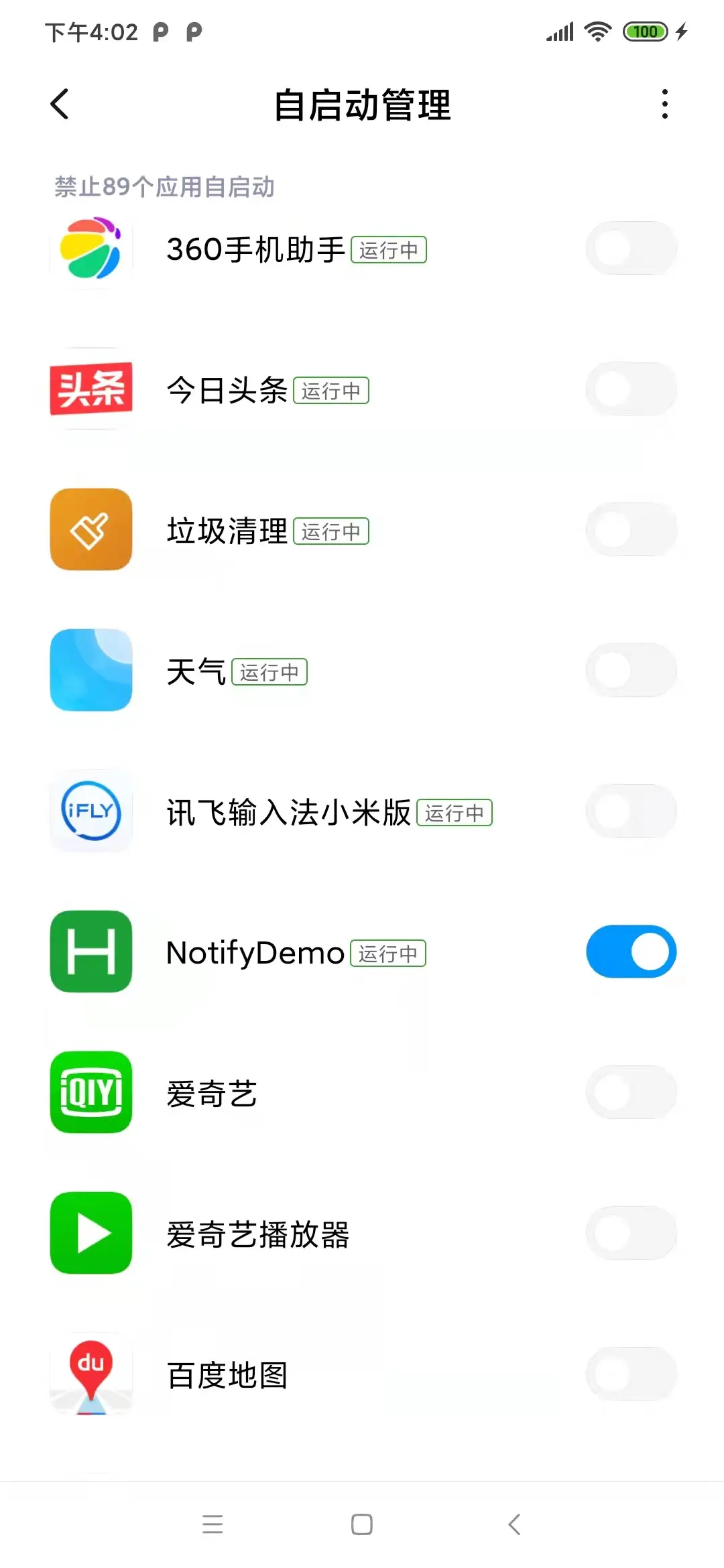Enable autostart for 百度地图
724x1568 pixels.
pos(631,1374)
